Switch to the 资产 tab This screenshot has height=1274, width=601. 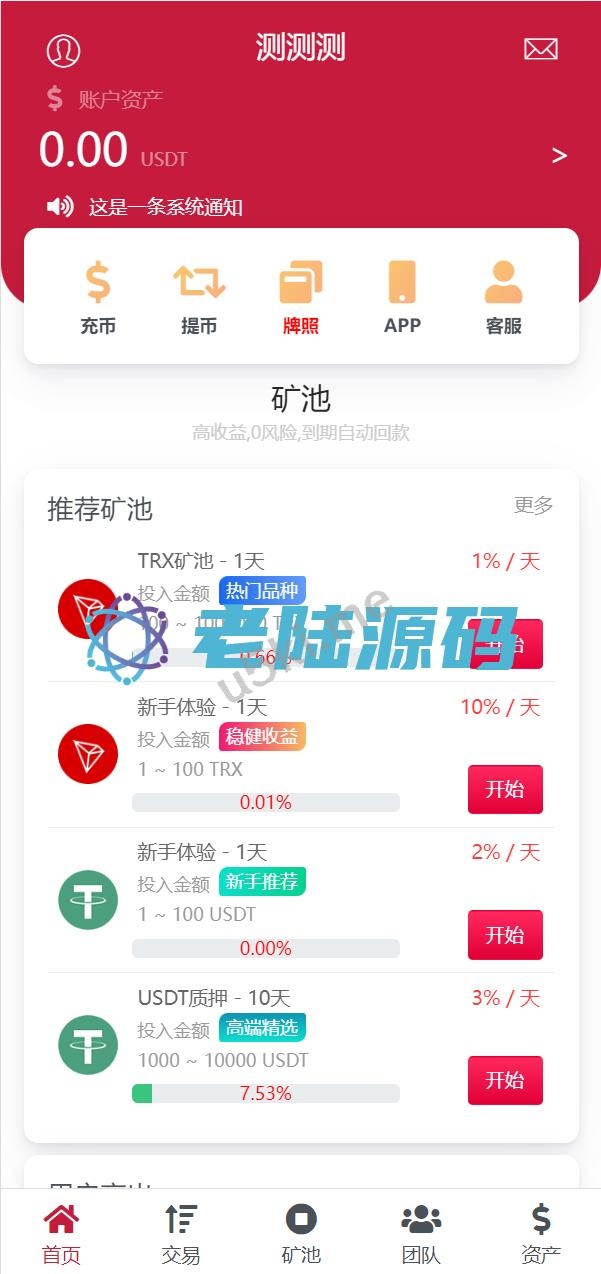541,1234
